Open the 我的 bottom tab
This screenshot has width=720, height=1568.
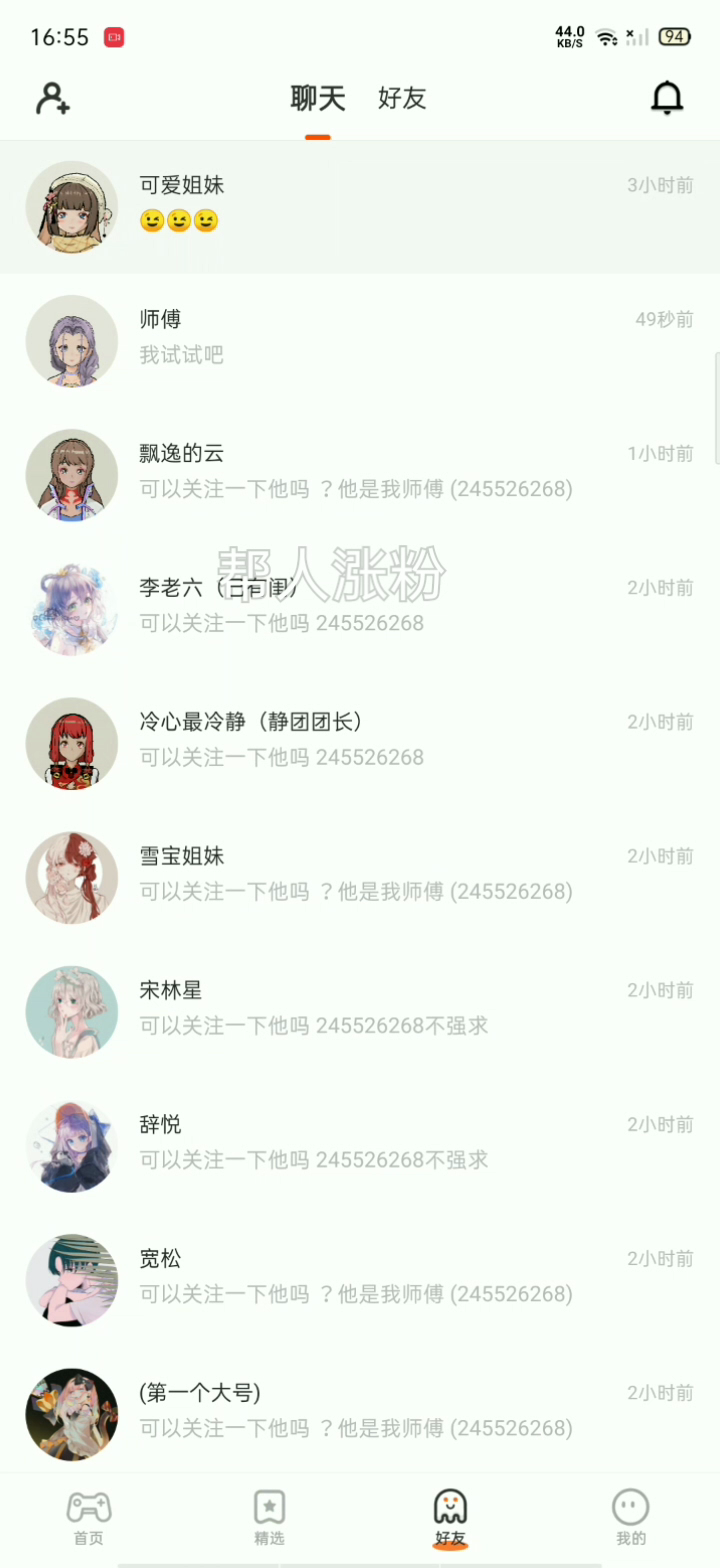[630, 1517]
